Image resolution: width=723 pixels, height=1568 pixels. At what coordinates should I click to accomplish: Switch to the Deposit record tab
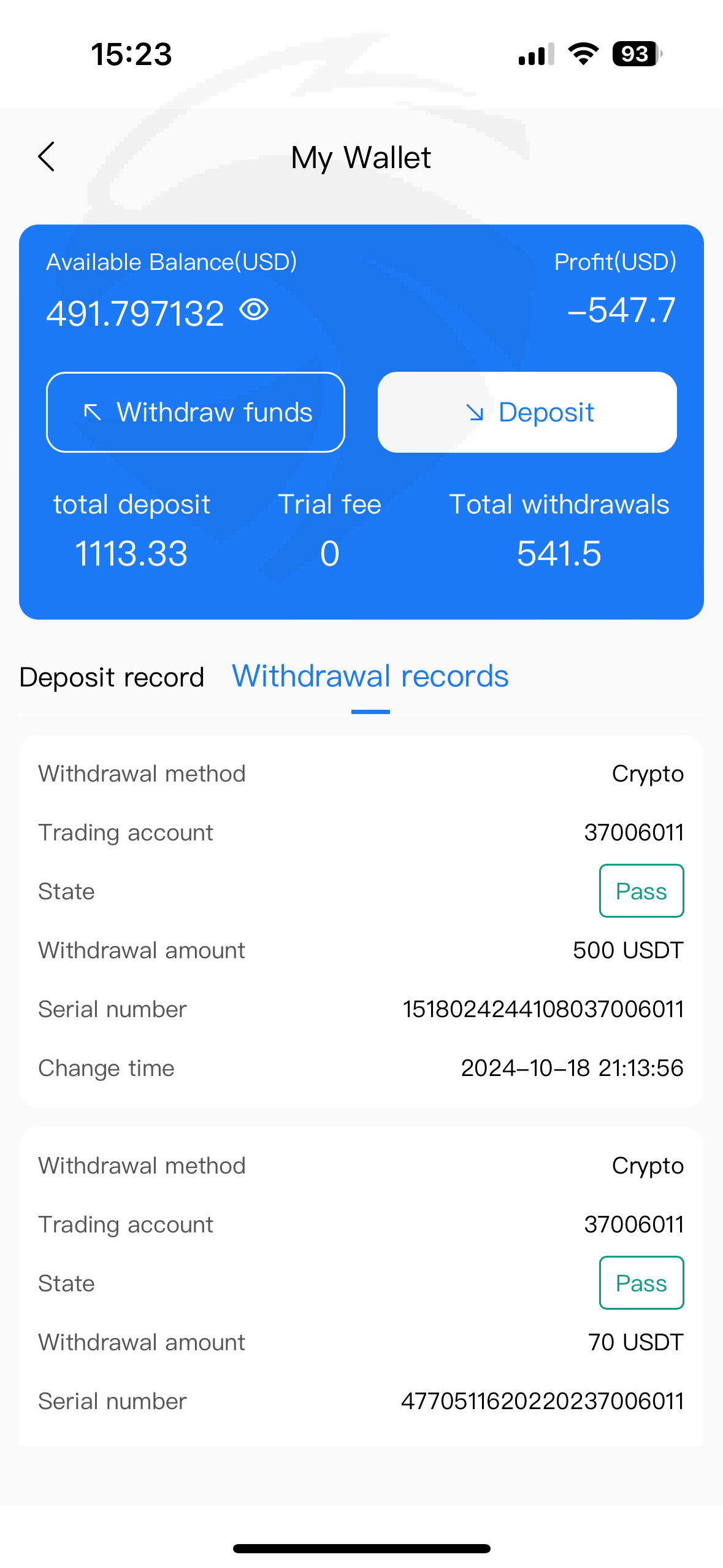point(112,677)
